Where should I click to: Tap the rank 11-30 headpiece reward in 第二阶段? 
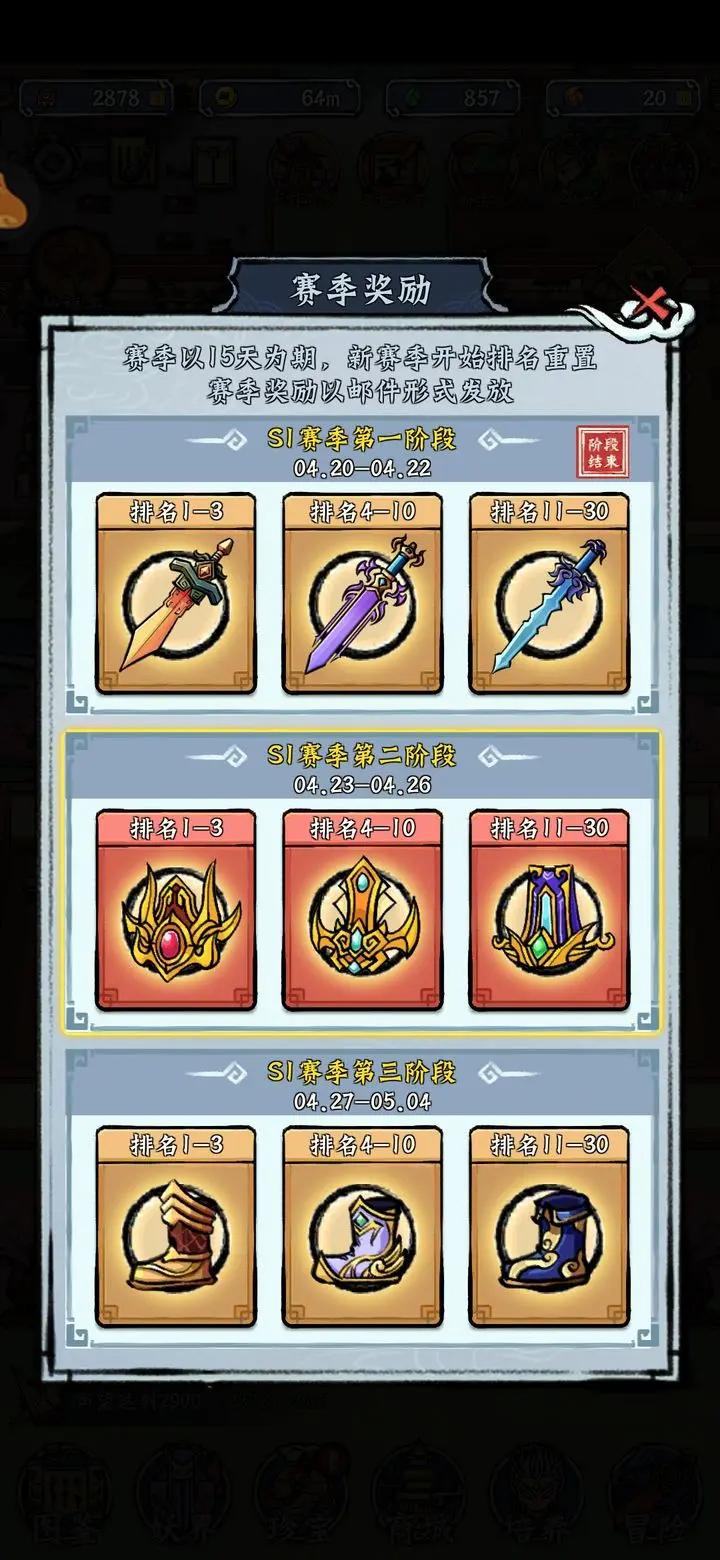point(549,910)
